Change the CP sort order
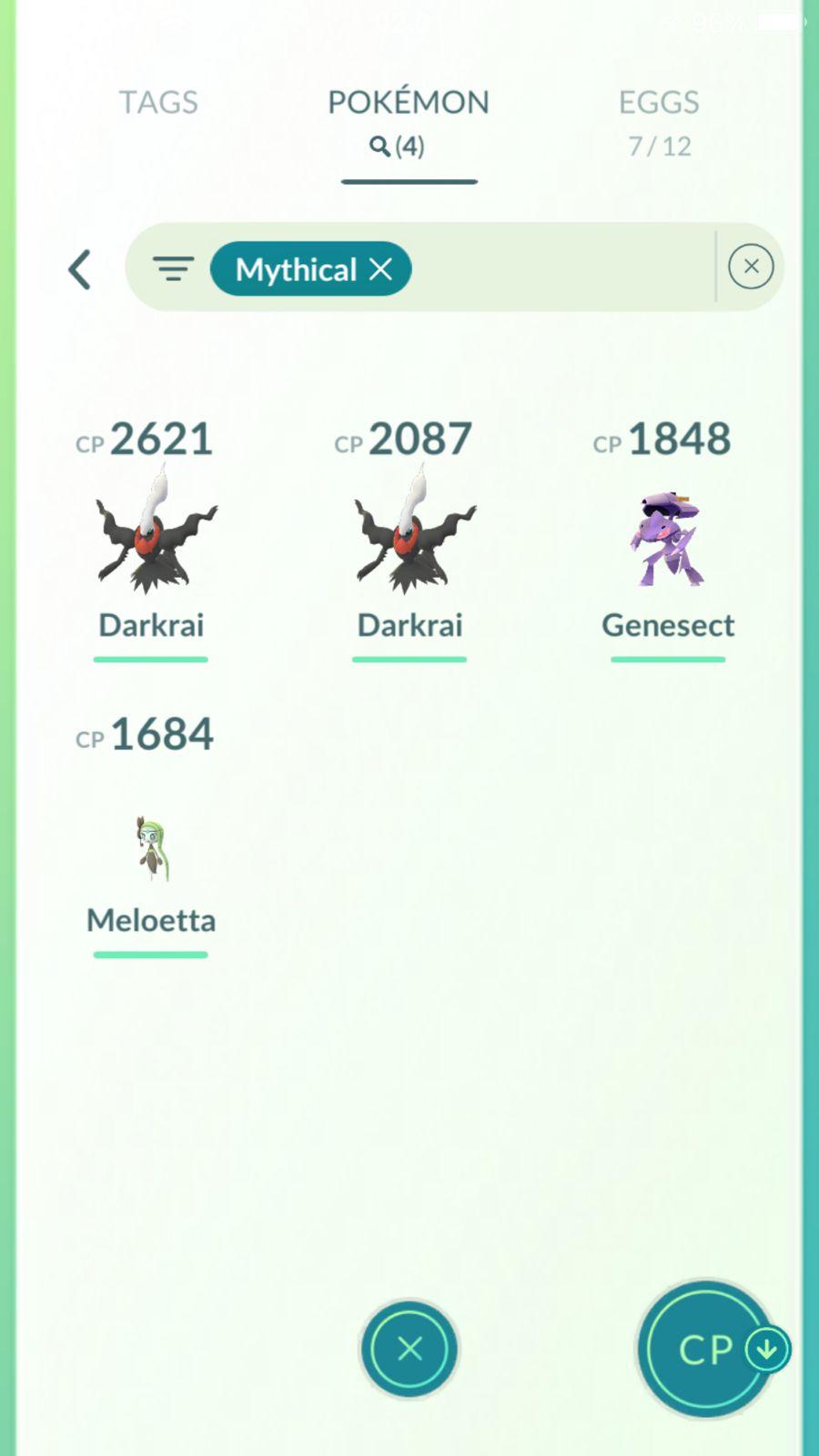Image resolution: width=819 pixels, height=1456 pixels. pos(707,1349)
